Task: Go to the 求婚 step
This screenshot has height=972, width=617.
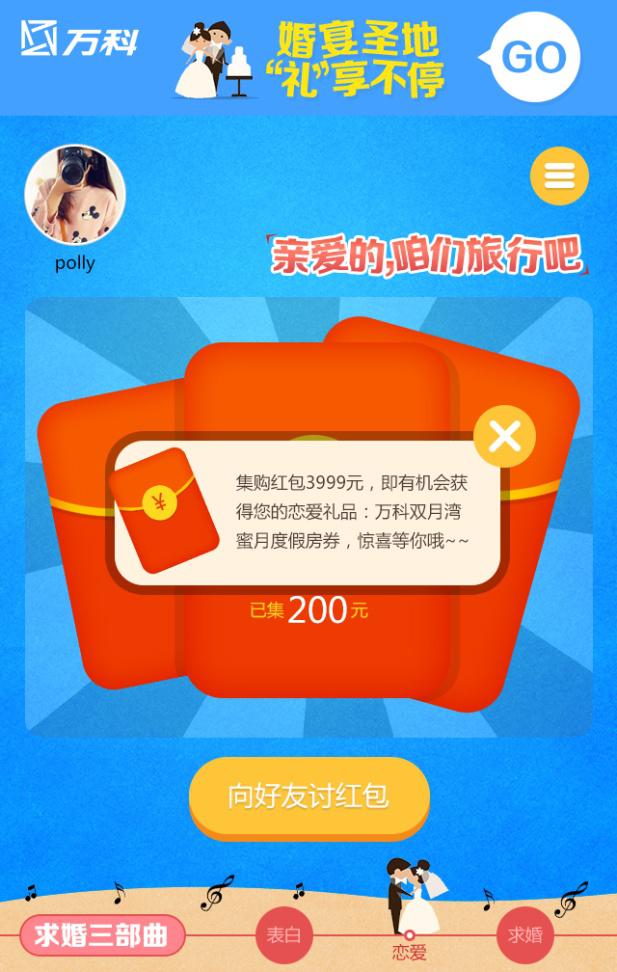Action: coord(525,935)
